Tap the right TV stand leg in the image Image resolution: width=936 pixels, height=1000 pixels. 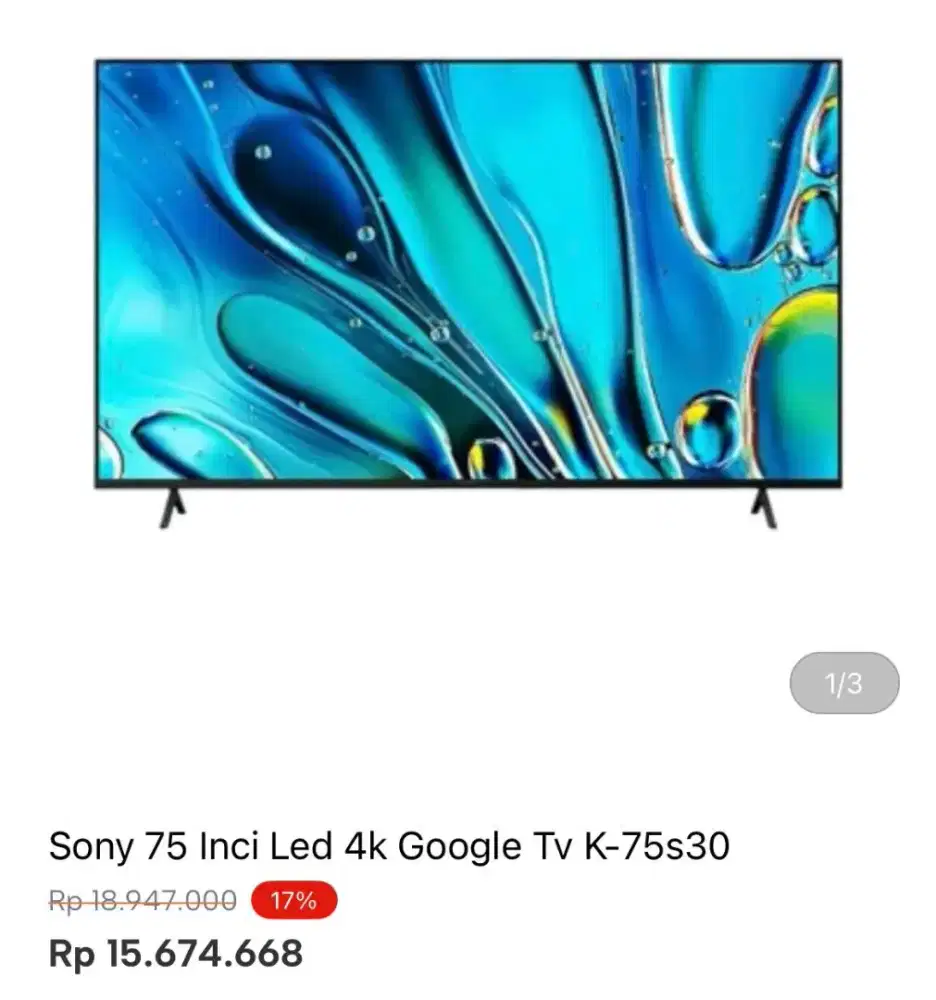(x=764, y=510)
